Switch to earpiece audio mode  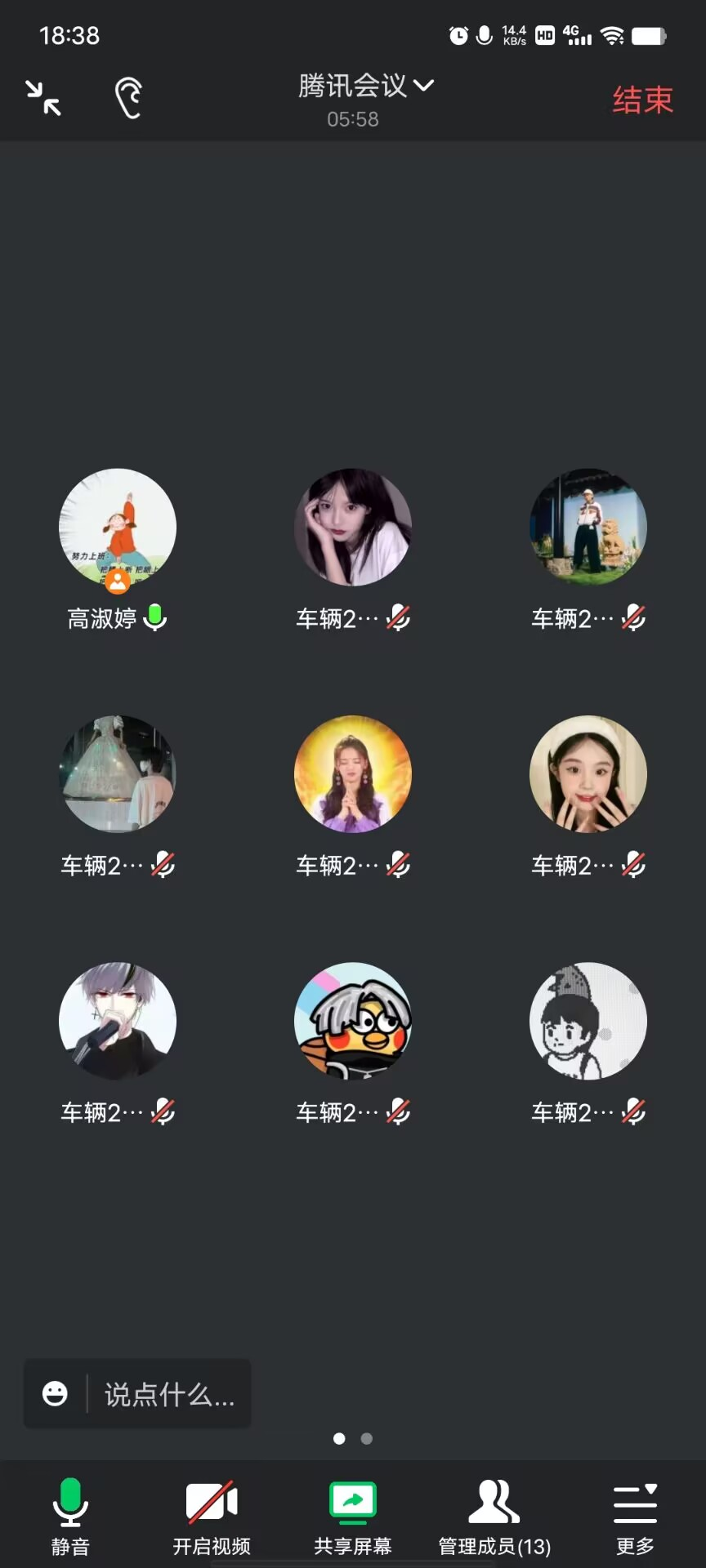(128, 98)
